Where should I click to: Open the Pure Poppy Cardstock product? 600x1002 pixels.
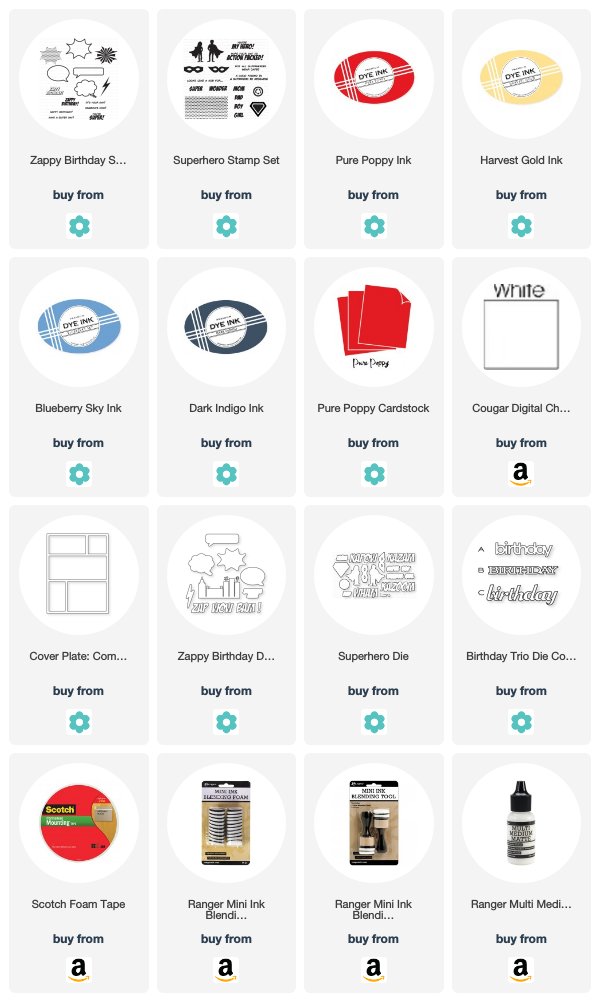click(x=373, y=376)
